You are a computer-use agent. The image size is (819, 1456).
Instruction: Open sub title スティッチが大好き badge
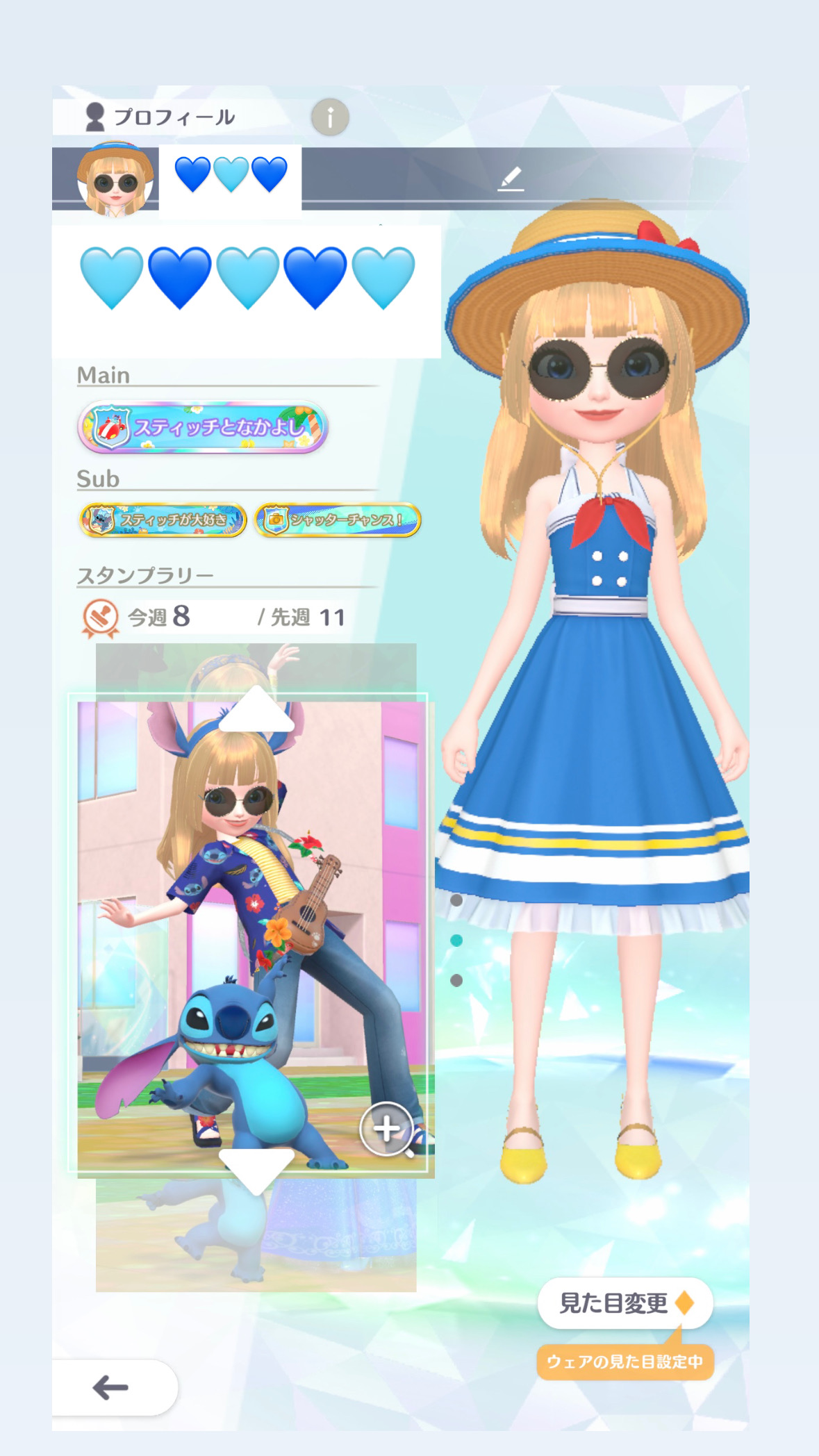pos(163,520)
